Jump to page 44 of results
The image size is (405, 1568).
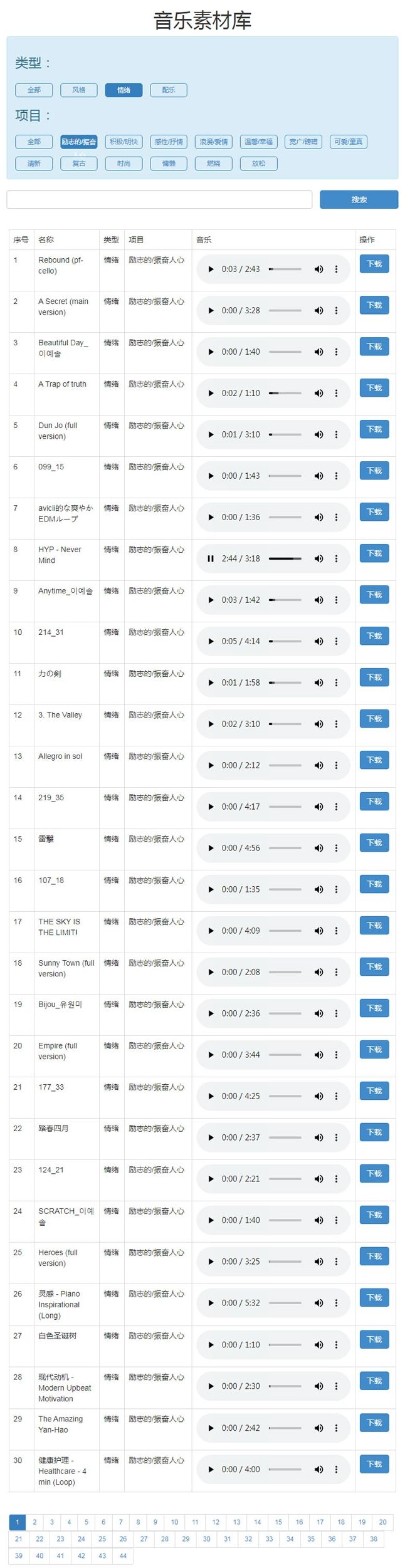[x=123, y=1555]
